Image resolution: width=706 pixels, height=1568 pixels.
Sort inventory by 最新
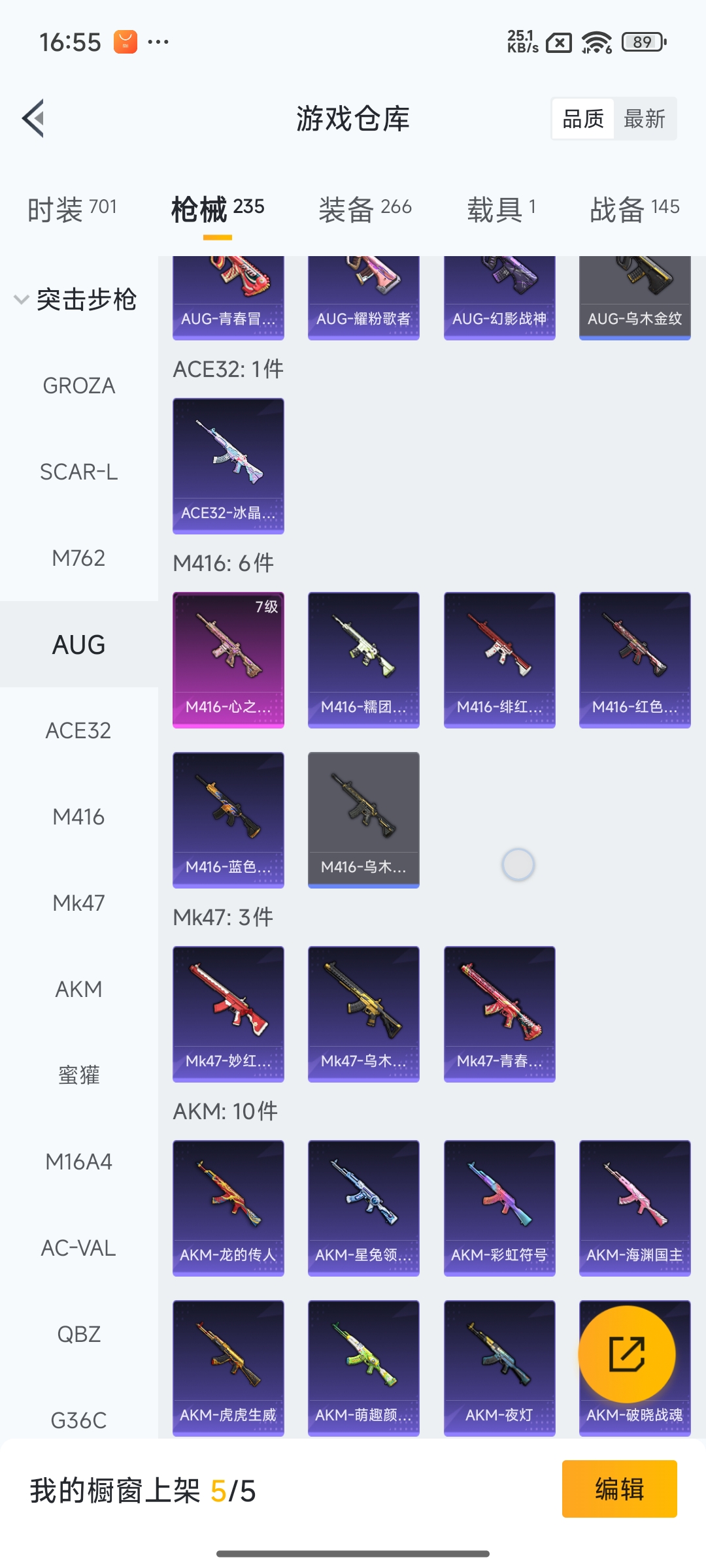tap(644, 119)
